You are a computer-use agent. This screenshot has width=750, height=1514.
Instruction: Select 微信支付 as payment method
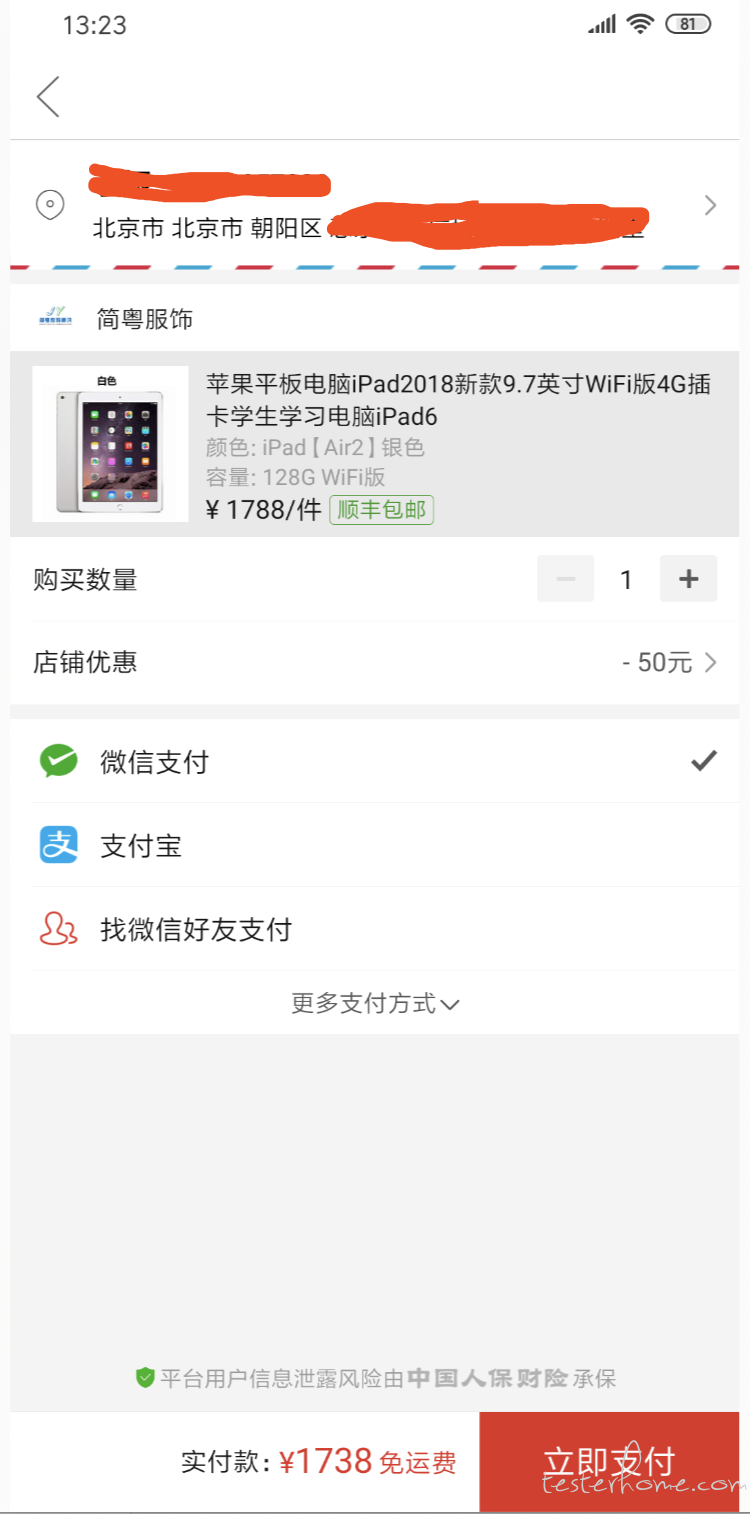click(375, 761)
